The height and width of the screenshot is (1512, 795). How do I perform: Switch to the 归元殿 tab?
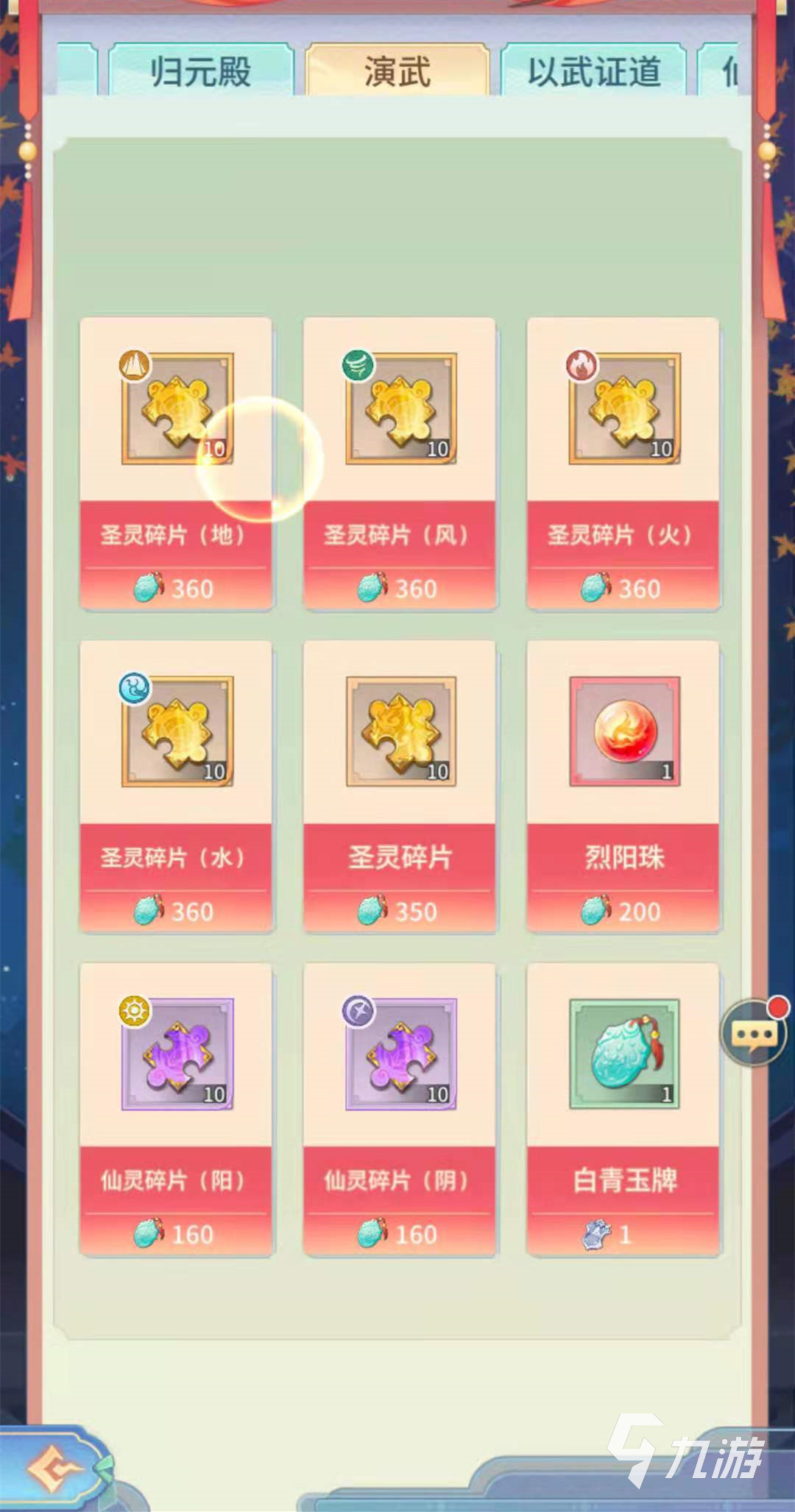[x=200, y=71]
